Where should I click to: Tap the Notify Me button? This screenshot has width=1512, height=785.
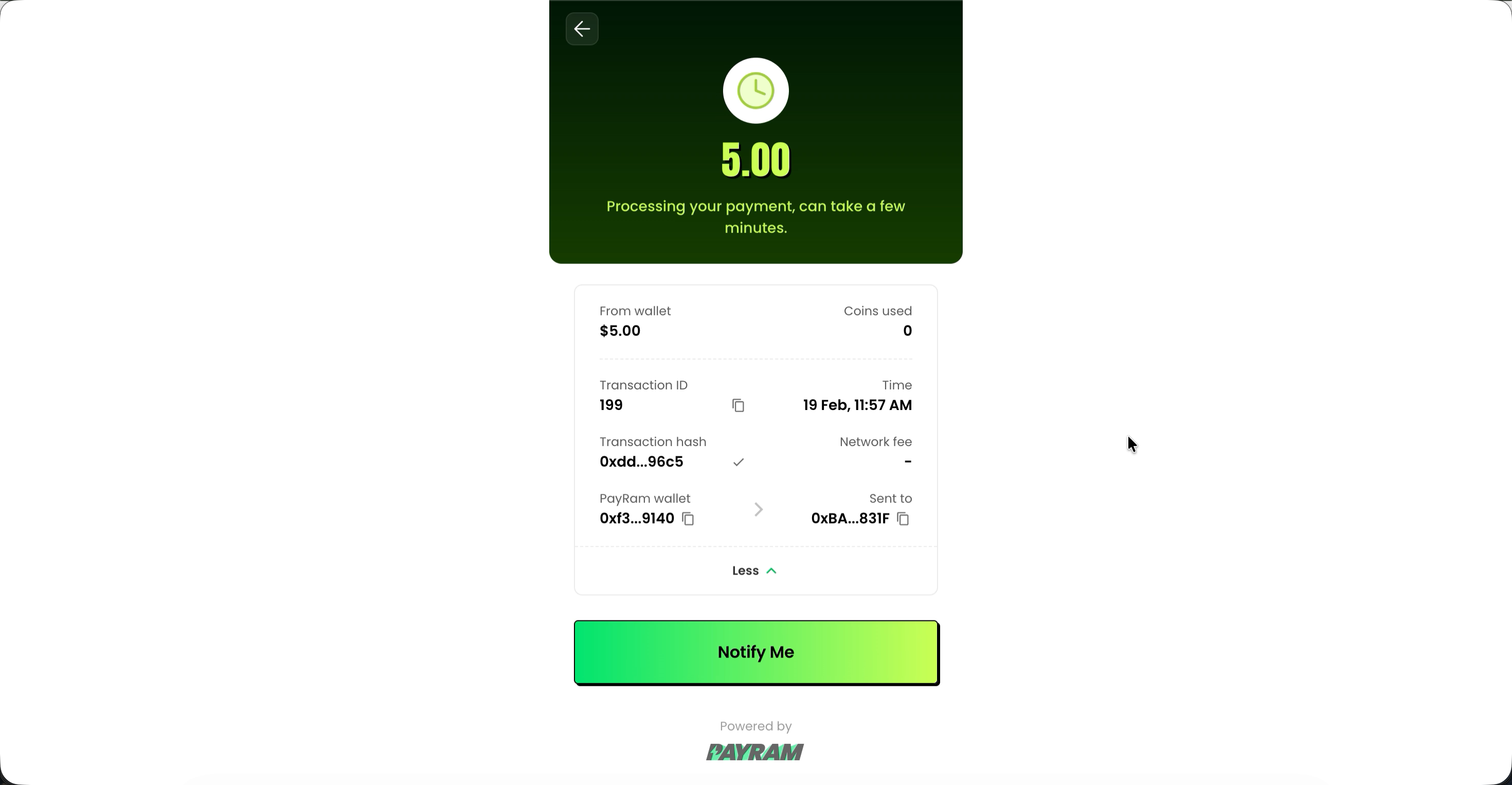click(x=755, y=652)
